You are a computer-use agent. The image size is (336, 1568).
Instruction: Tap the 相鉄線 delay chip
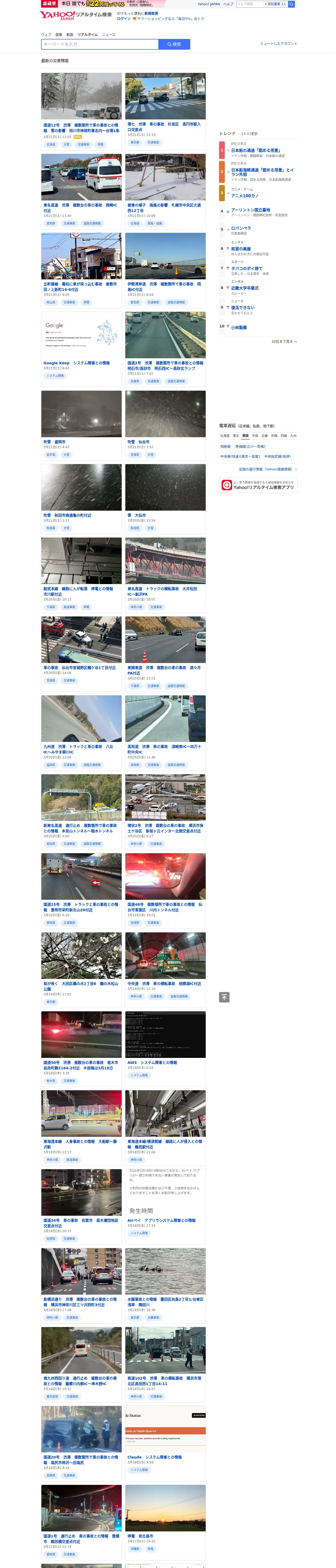pyautogui.click(x=226, y=446)
